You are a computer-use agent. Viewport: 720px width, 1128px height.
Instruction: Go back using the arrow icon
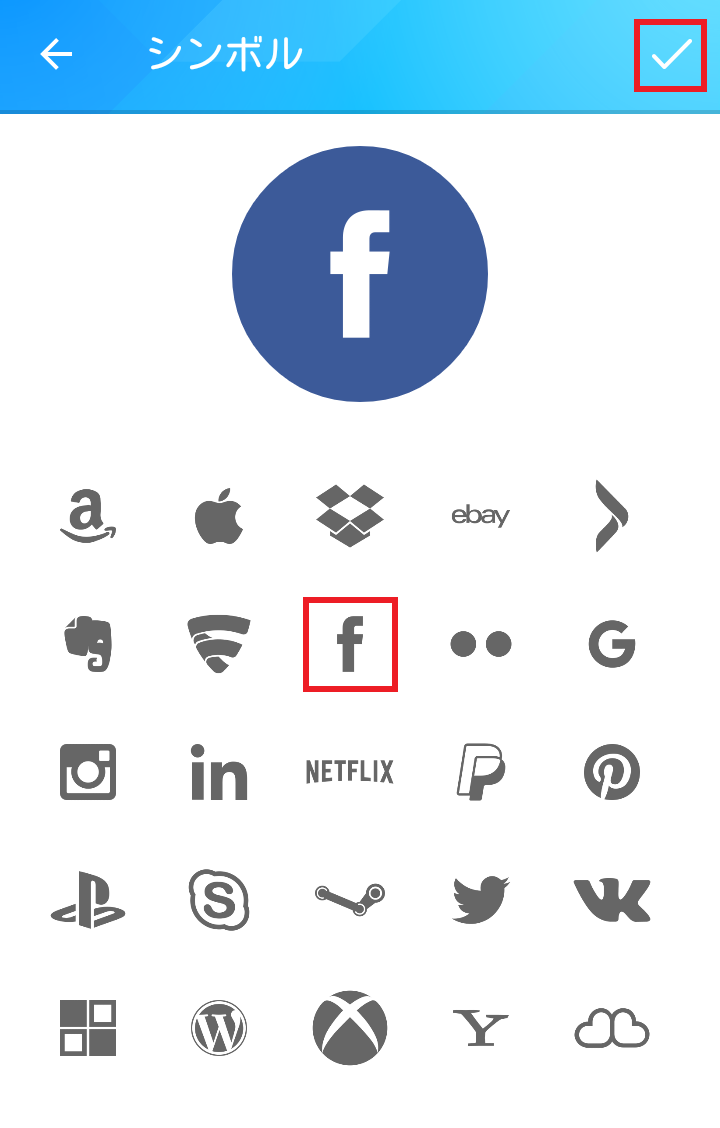click(x=56, y=55)
